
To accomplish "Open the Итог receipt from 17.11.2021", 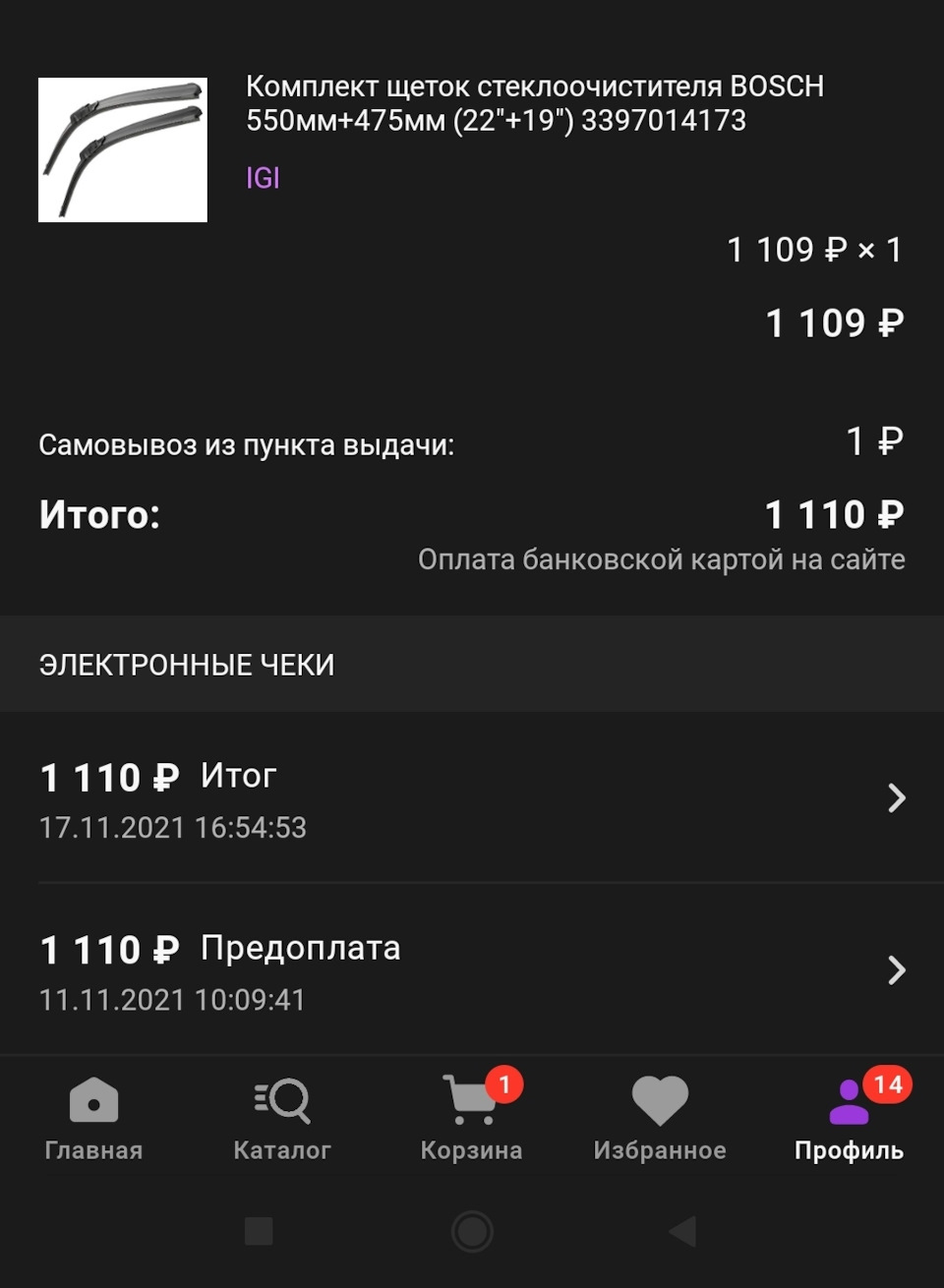I will click(472, 798).
